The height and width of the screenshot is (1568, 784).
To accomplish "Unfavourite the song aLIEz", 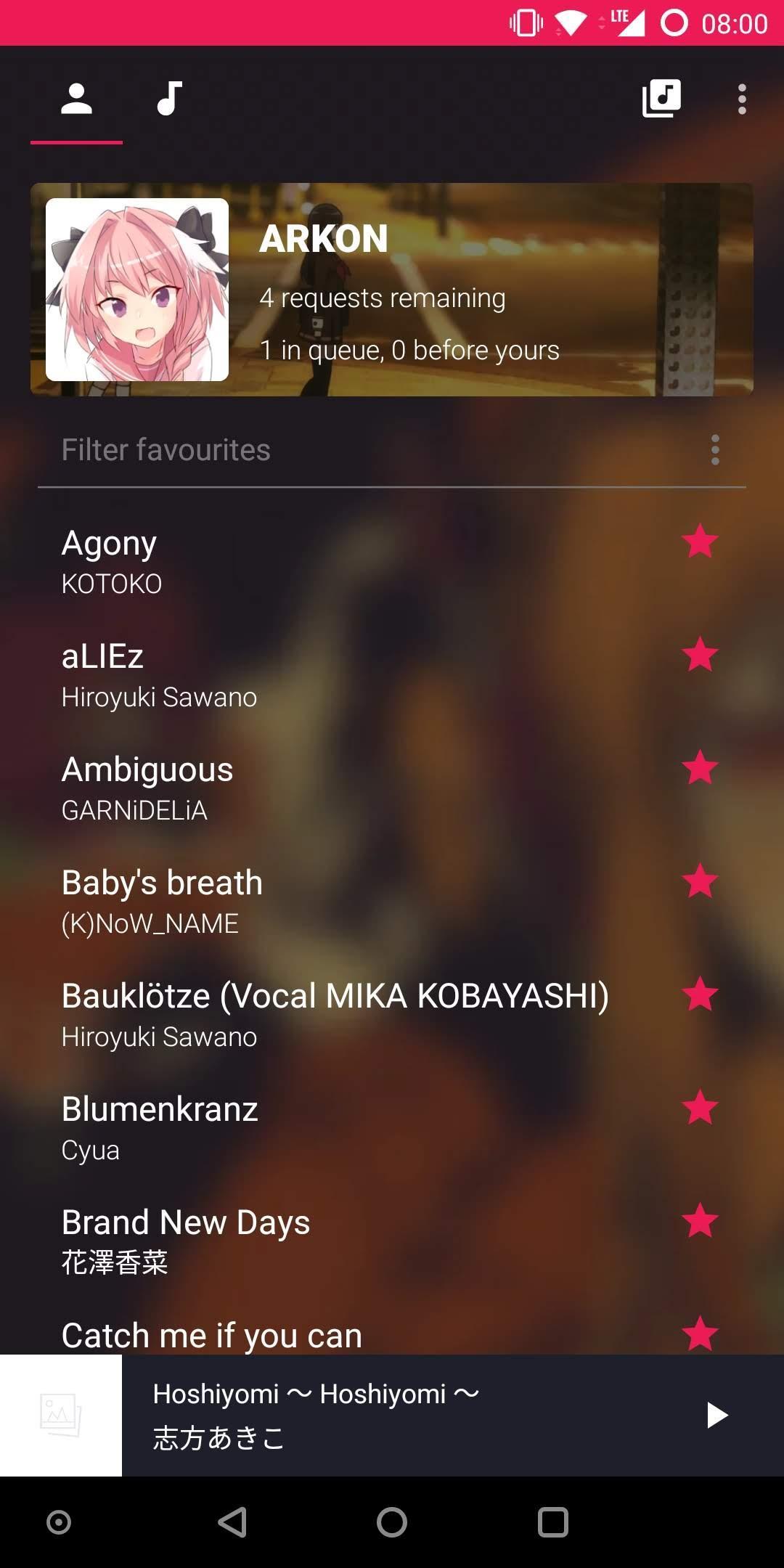I will 700,655.
